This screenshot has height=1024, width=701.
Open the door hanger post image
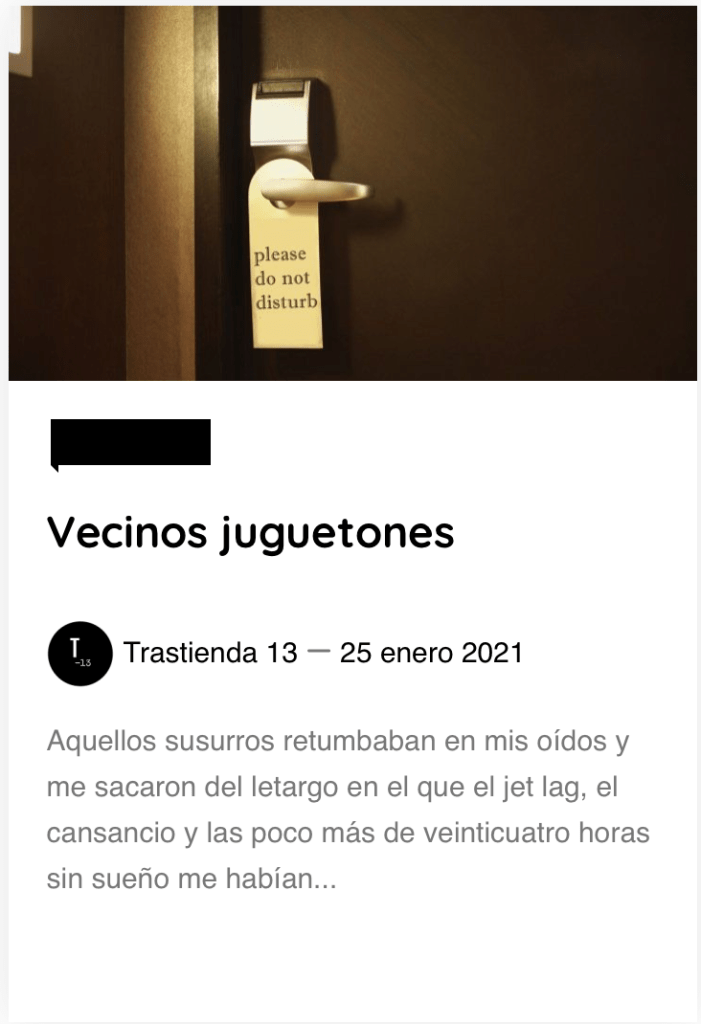tap(352, 192)
